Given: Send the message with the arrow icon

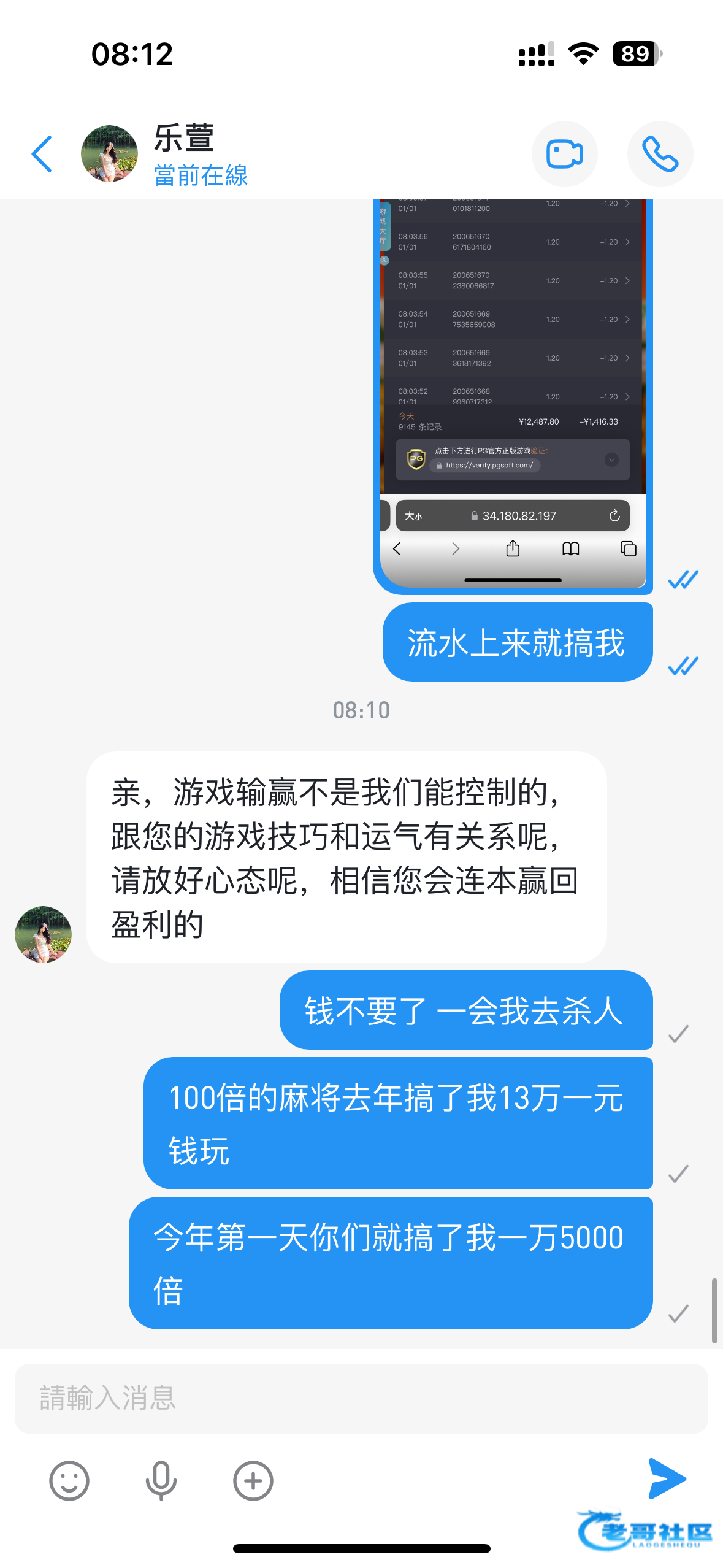Looking at the screenshot, I should [667, 1478].
